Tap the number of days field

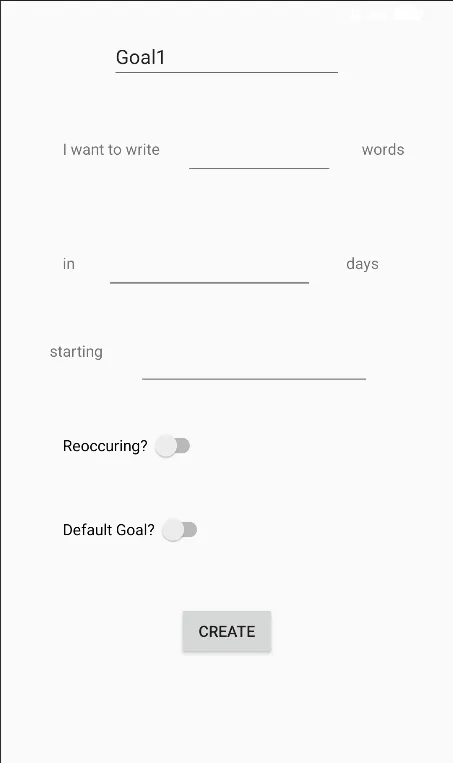(x=209, y=267)
